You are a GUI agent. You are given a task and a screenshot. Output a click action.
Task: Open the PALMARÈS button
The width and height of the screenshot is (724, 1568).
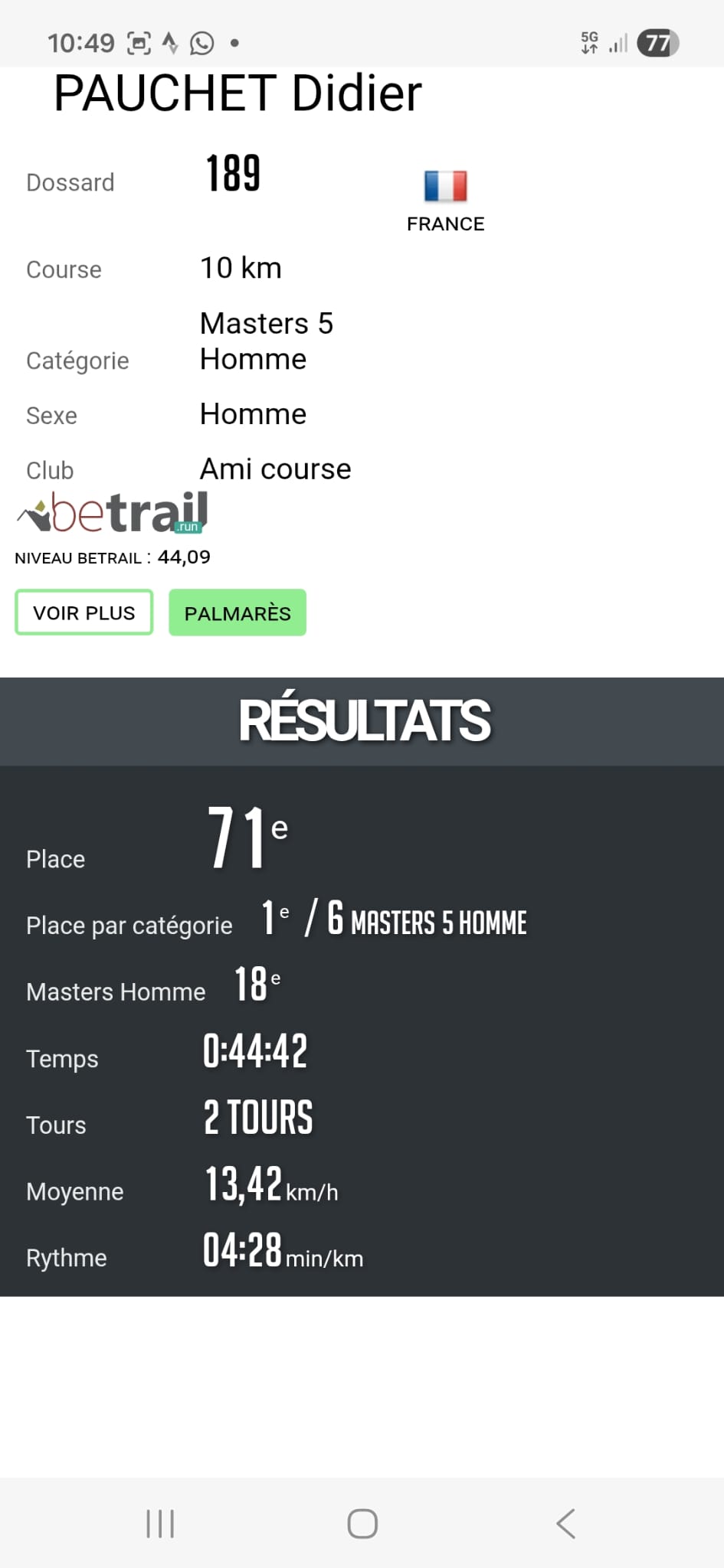pyautogui.click(x=238, y=612)
